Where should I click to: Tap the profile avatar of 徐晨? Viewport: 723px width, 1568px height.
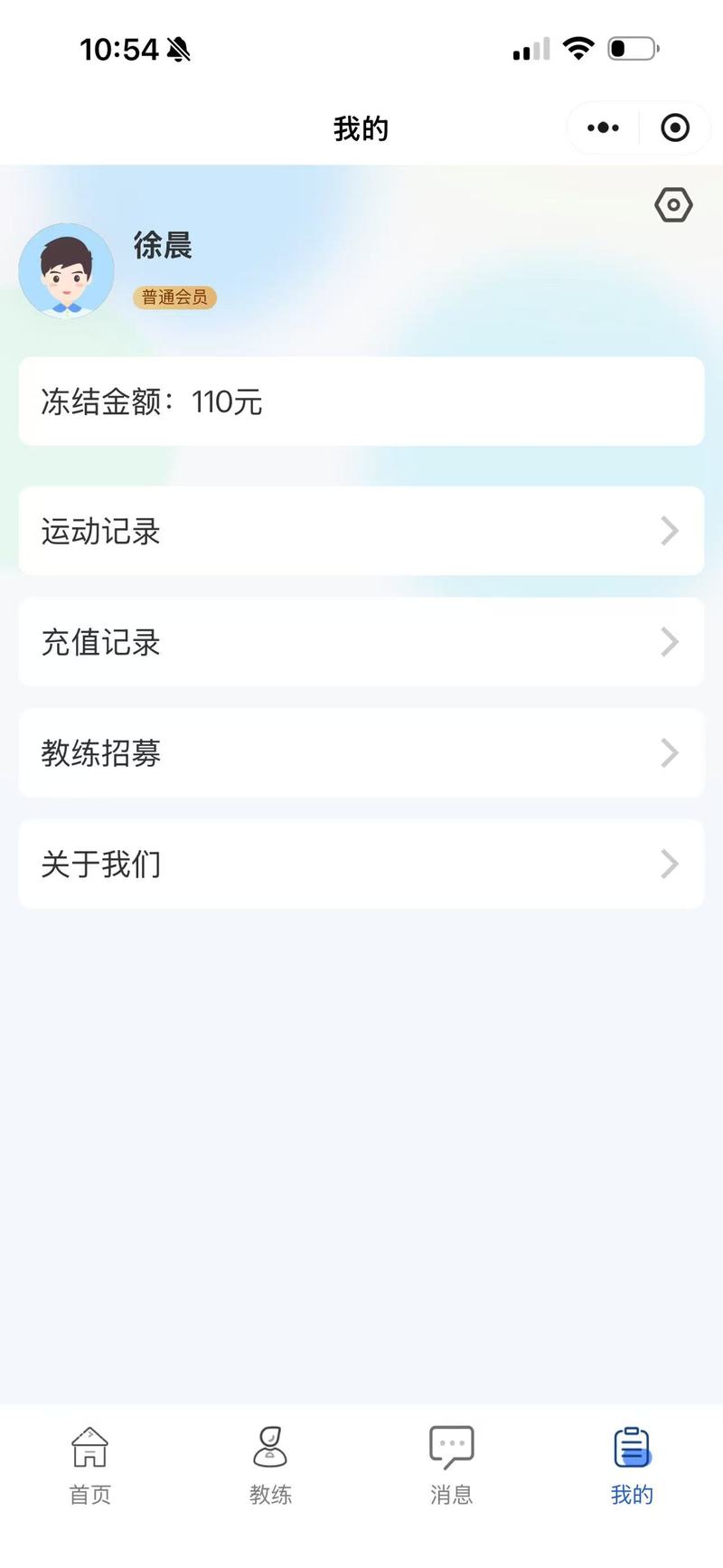(x=67, y=270)
